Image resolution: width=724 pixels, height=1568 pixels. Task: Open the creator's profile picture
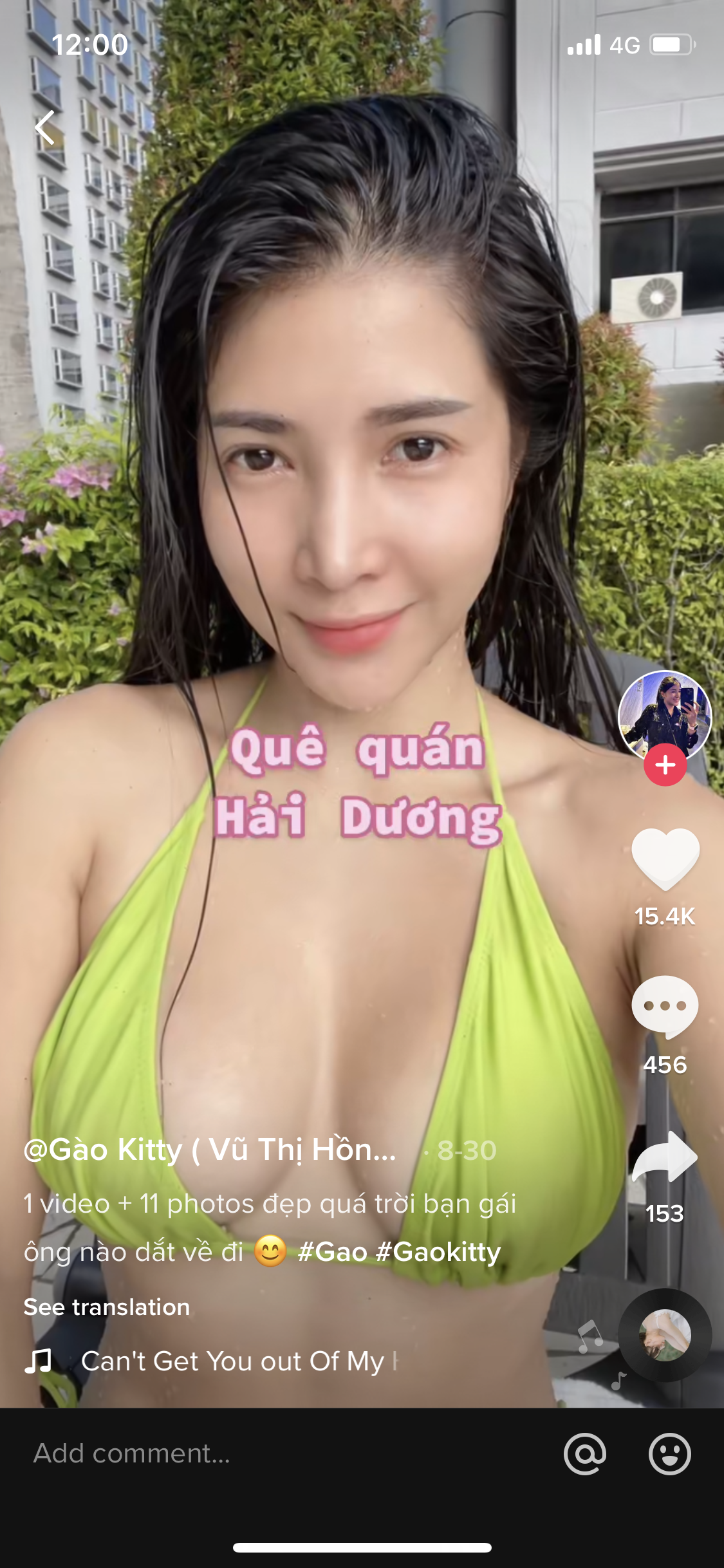tap(664, 716)
